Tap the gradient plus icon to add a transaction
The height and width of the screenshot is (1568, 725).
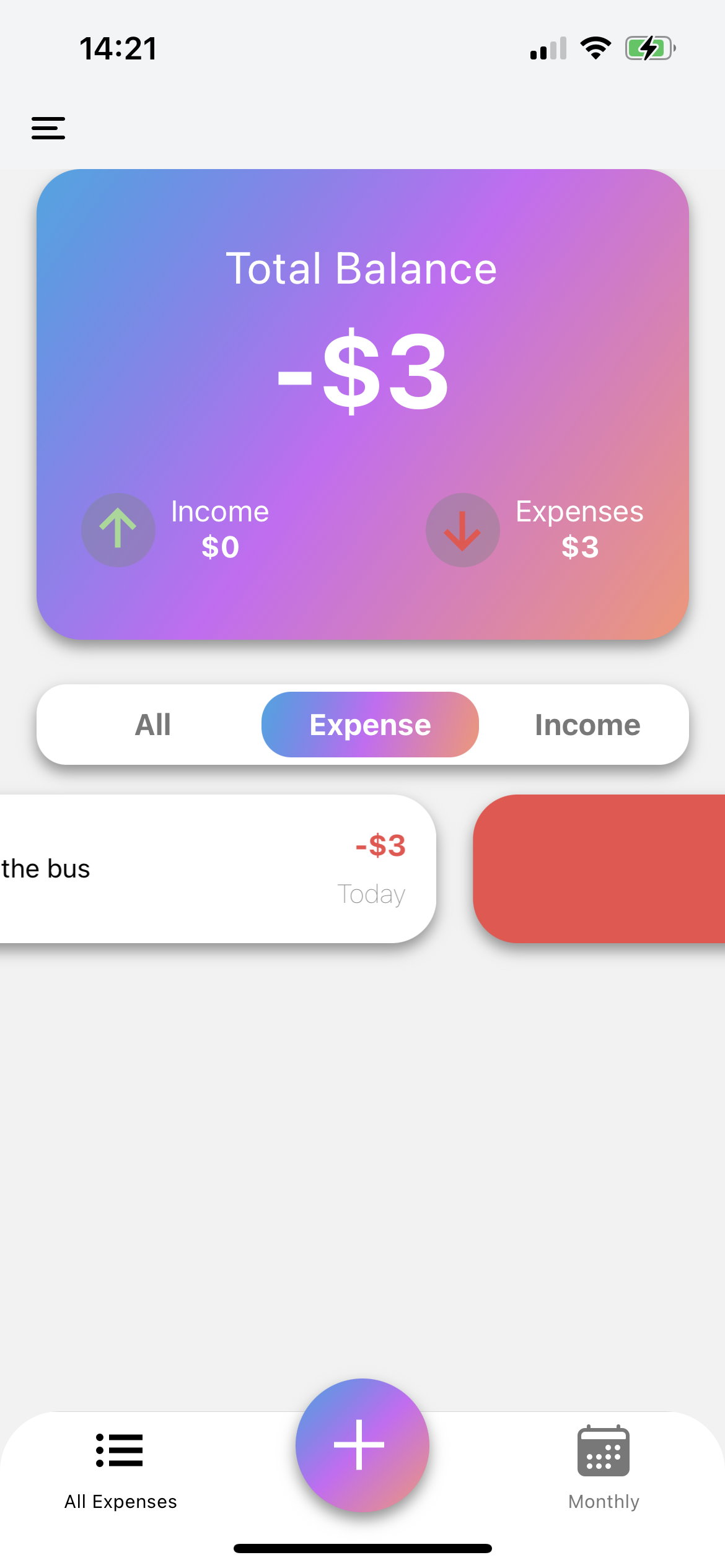coord(362,1444)
